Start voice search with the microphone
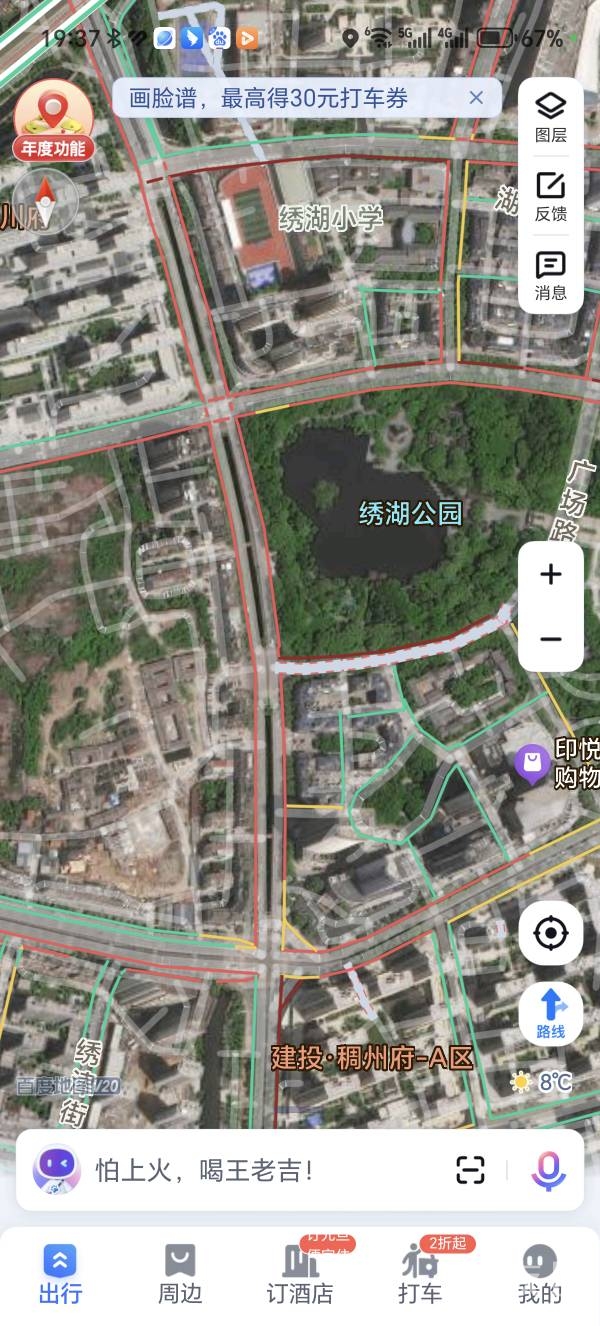The width and height of the screenshot is (600, 1326). (548, 1170)
